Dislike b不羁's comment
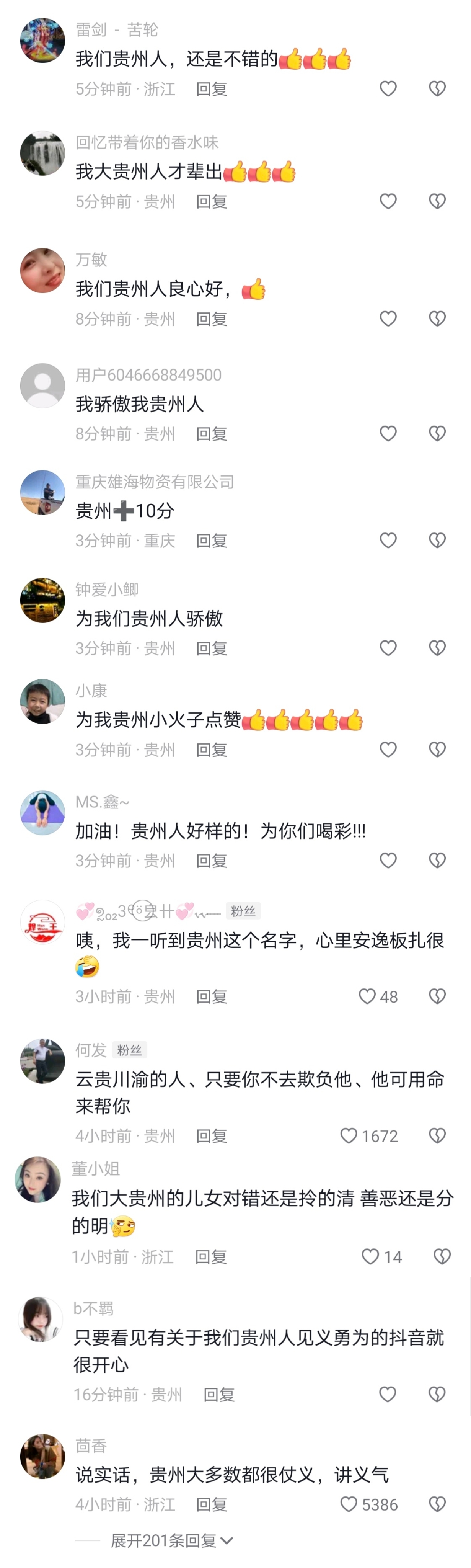This screenshot has width=471, height=1568. [437, 1394]
